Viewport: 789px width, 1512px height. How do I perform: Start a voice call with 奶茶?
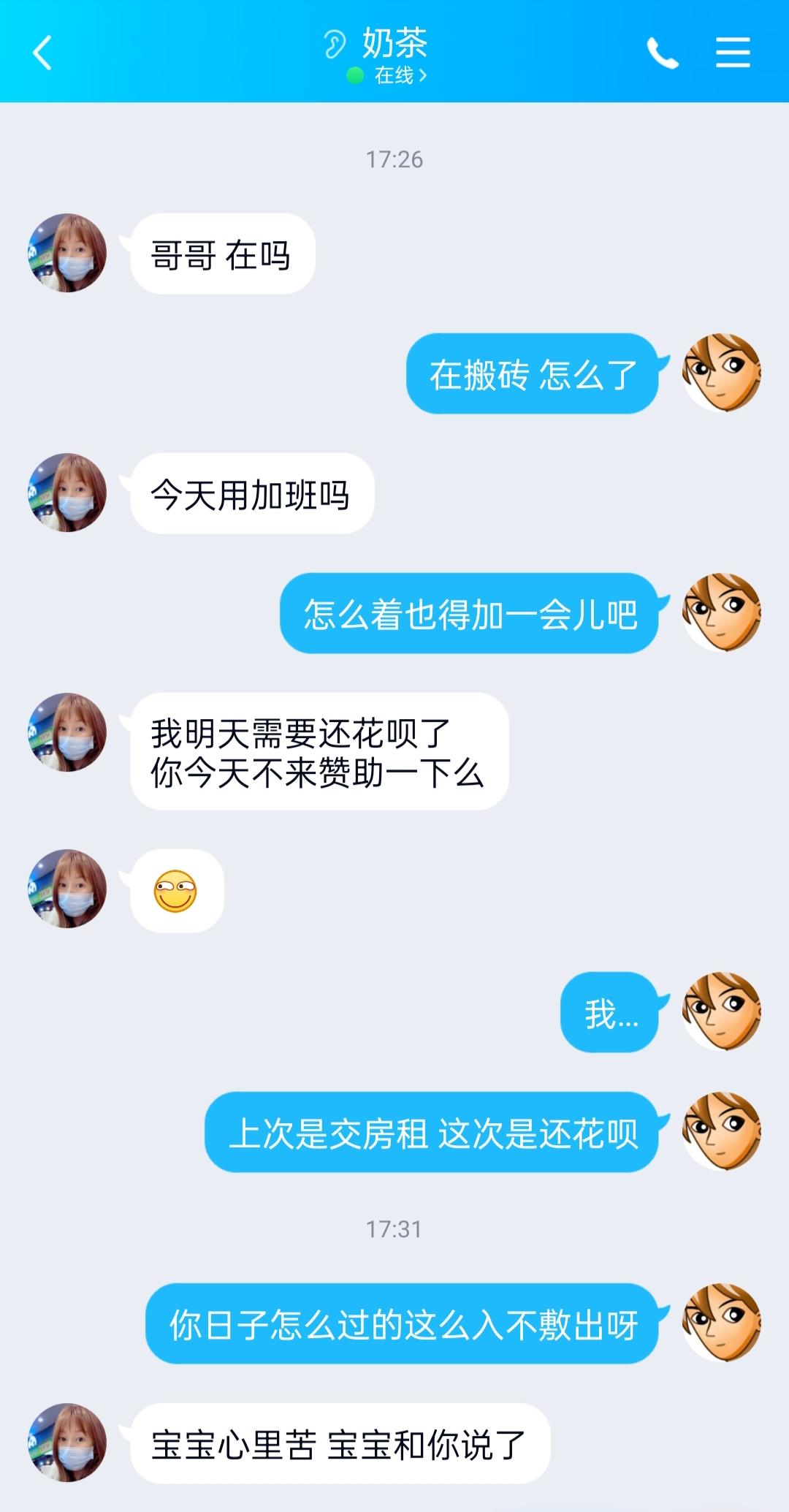(x=663, y=53)
